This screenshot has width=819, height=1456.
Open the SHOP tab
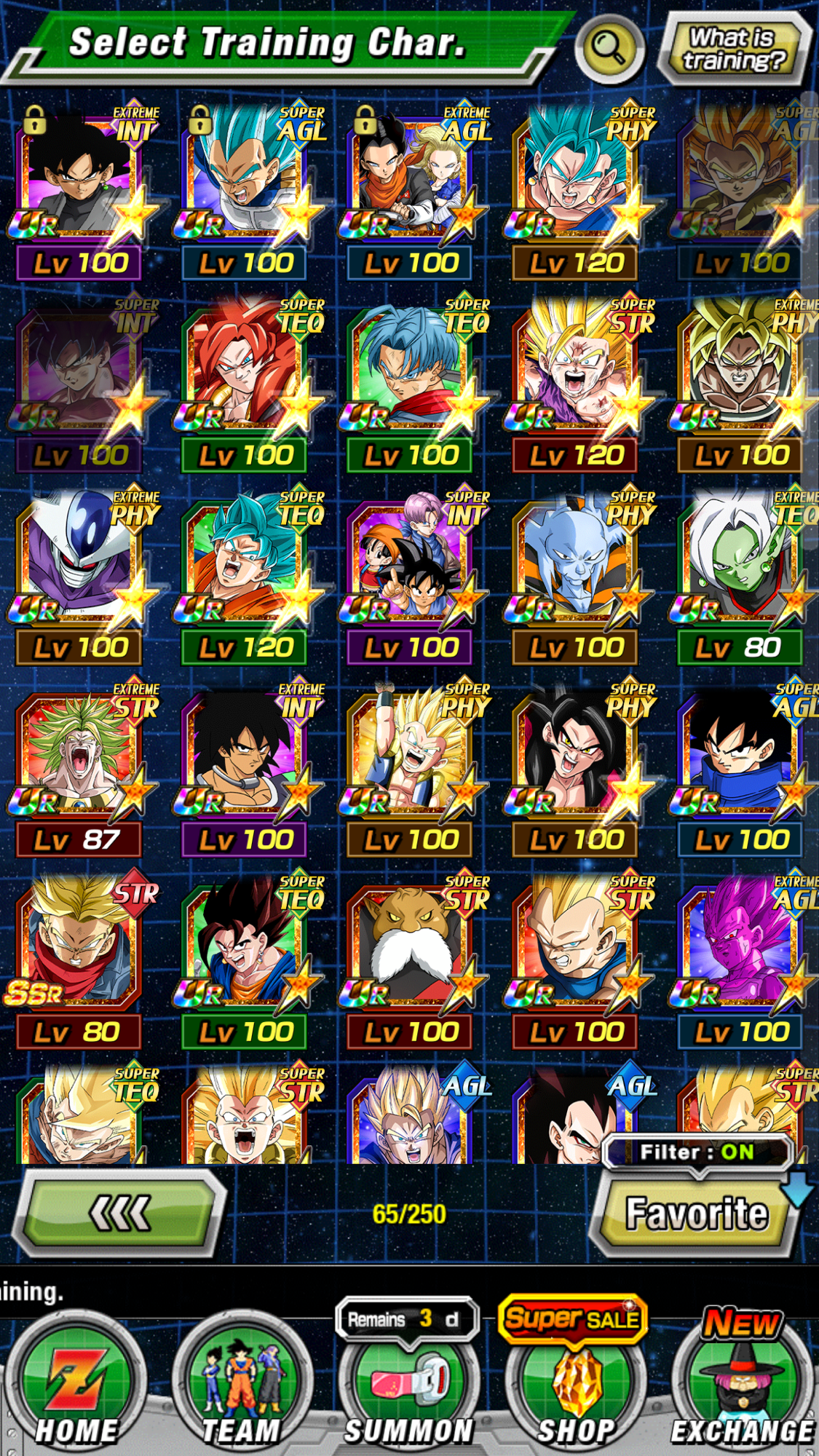(x=575, y=1387)
